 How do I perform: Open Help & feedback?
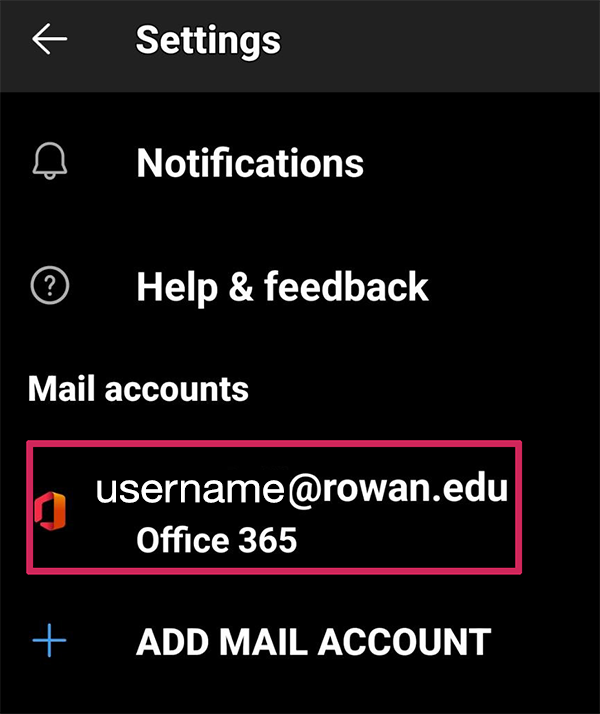coord(282,287)
